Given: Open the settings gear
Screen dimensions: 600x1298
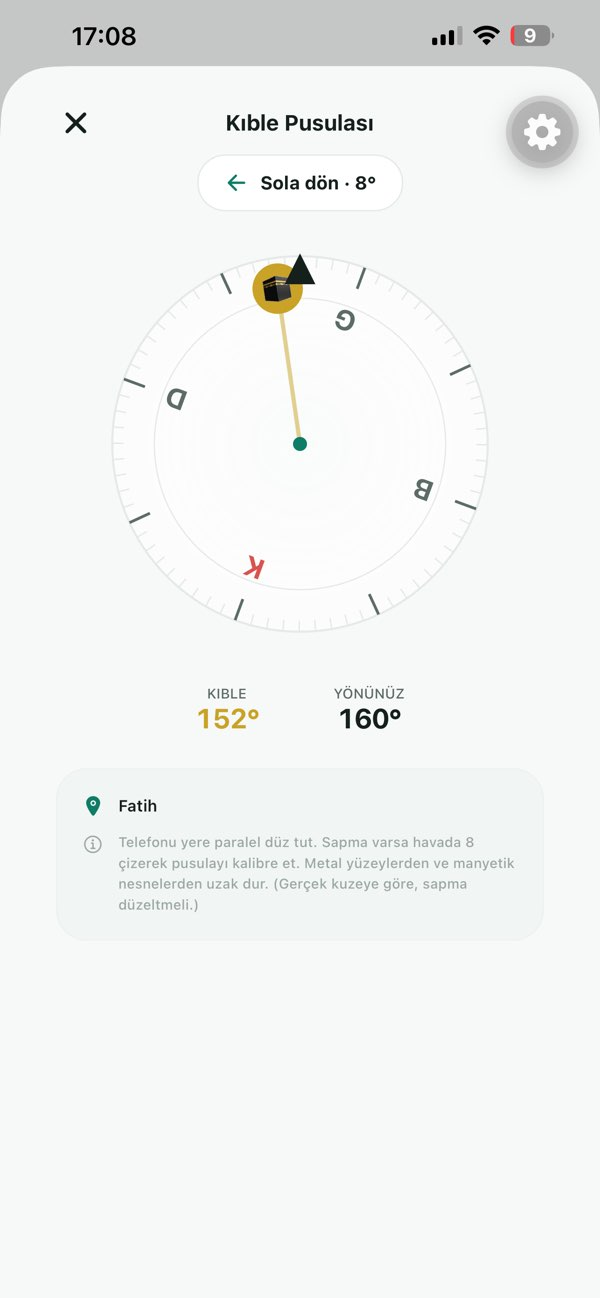Looking at the screenshot, I should point(542,132).
